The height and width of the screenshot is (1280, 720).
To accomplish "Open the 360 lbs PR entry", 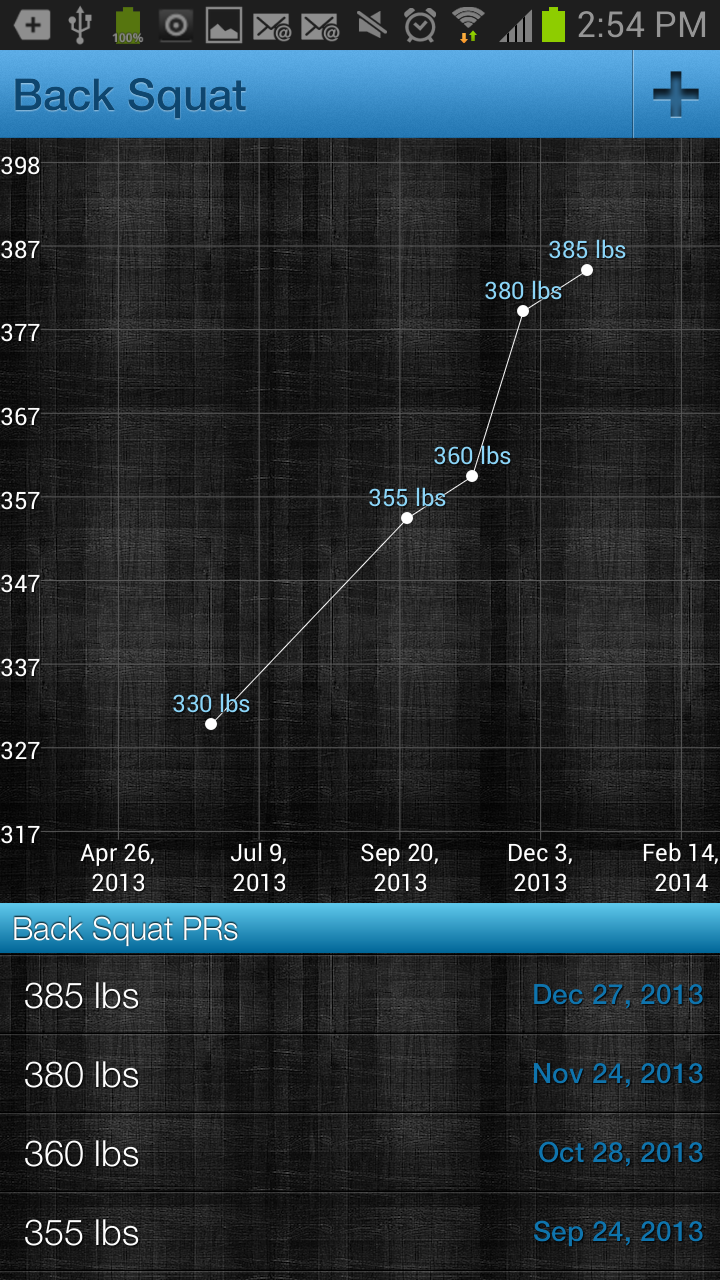I will (x=360, y=1153).
